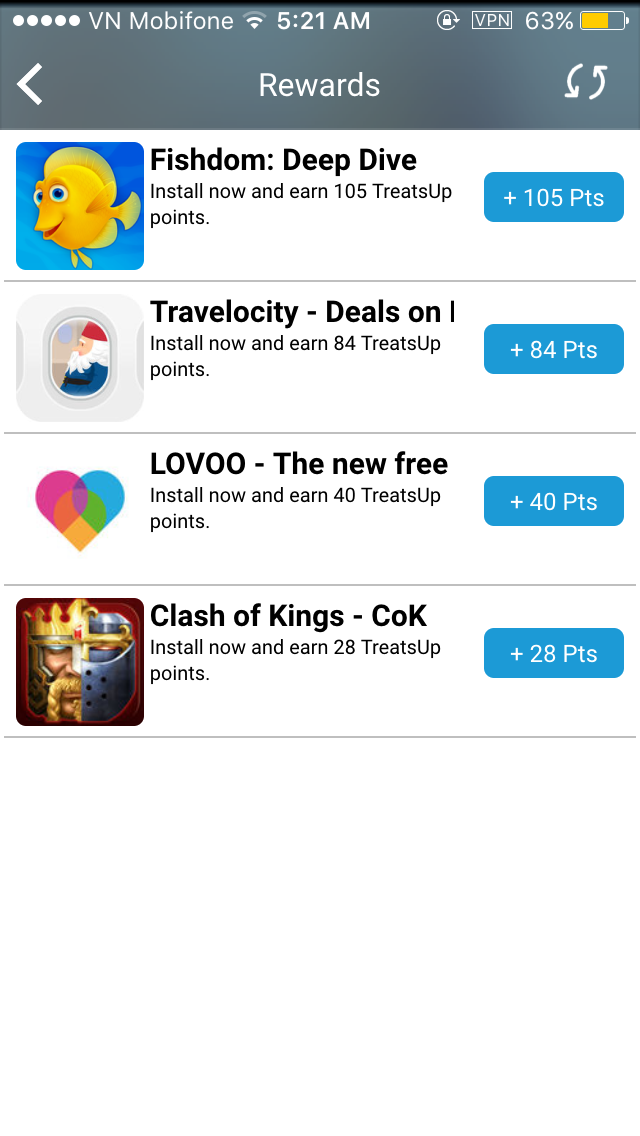Get +28 Pts for Clash of Kings
Viewport: 640px width, 1136px height.
pyautogui.click(x=553, y=653)
